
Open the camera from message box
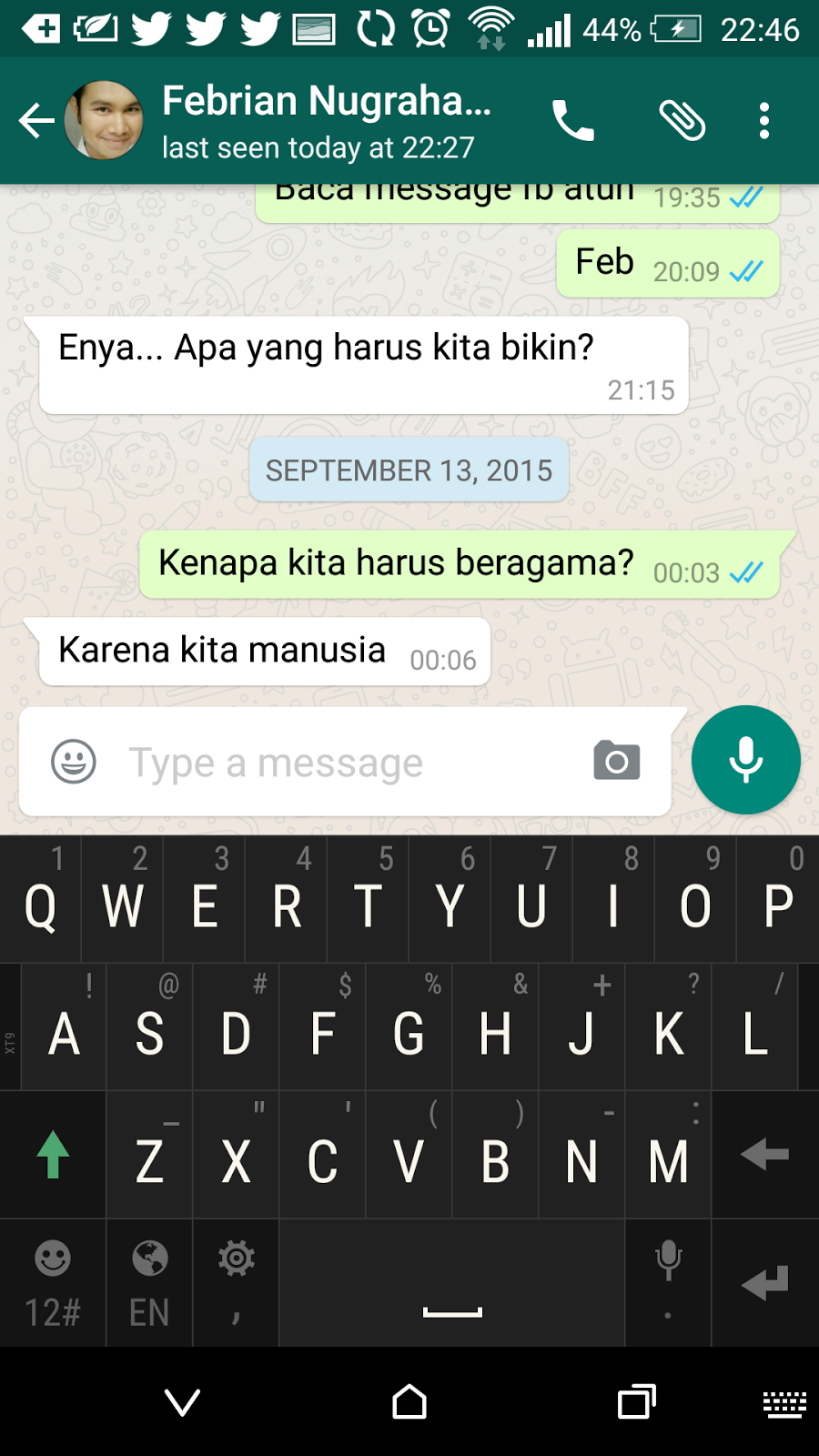(617, 761)
